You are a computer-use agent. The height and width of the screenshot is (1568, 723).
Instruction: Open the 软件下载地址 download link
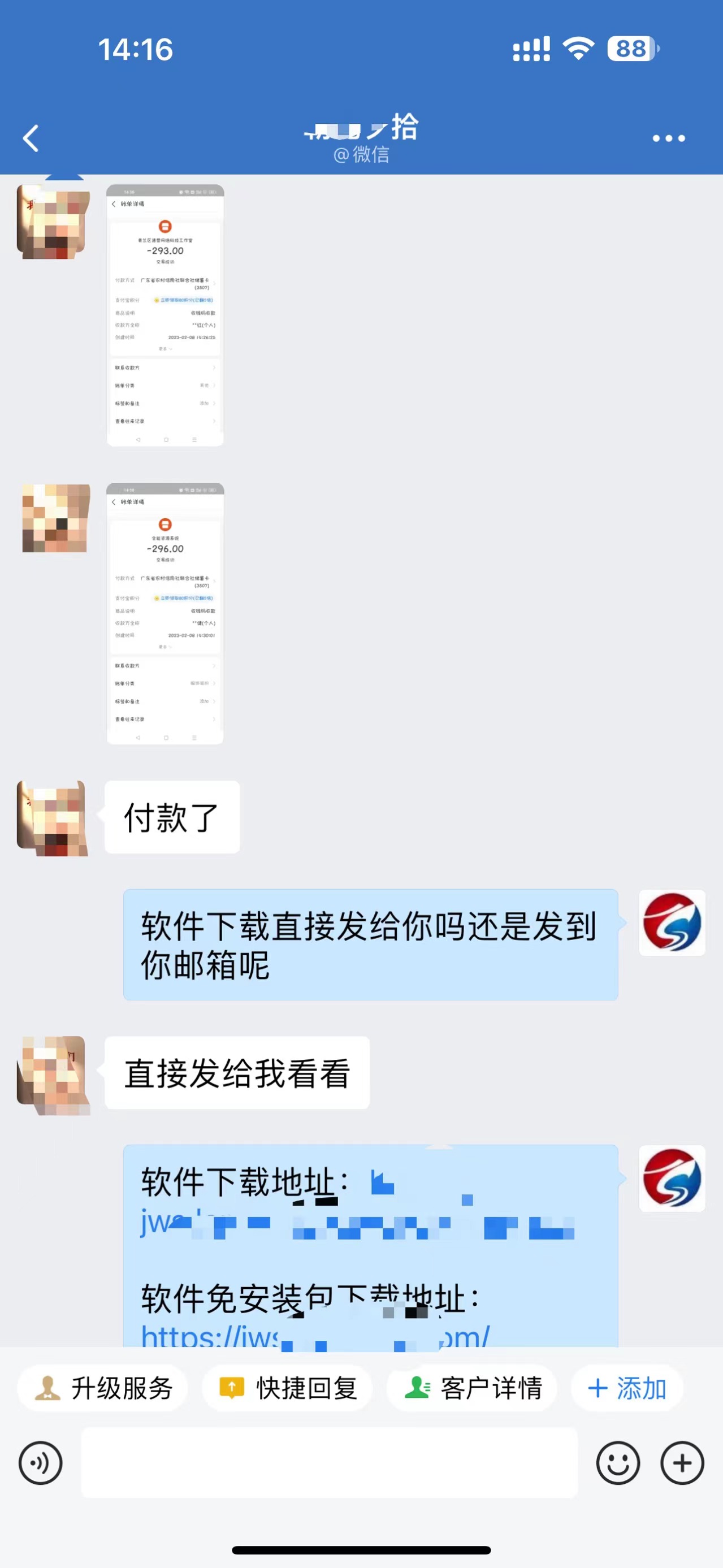[353, 1223]
